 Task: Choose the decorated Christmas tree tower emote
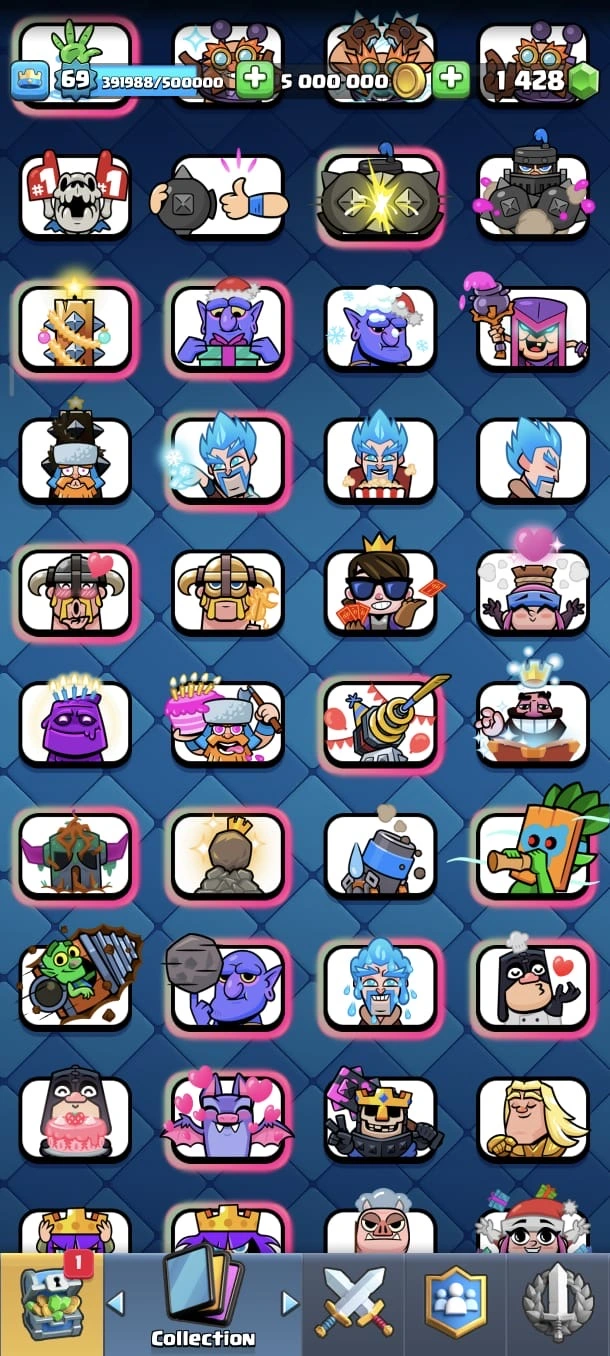[x=75, y=328]
